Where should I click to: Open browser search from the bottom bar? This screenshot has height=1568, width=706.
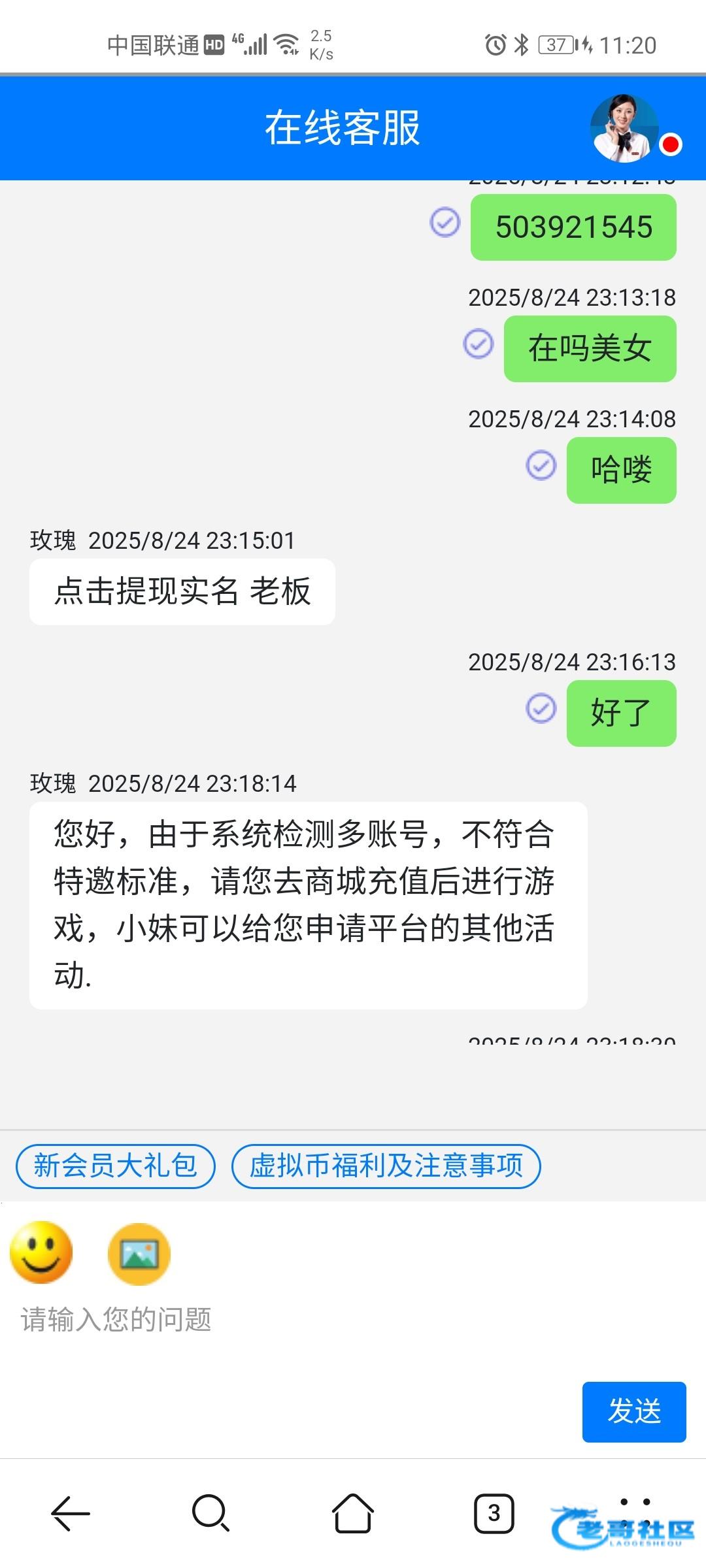210,1513
